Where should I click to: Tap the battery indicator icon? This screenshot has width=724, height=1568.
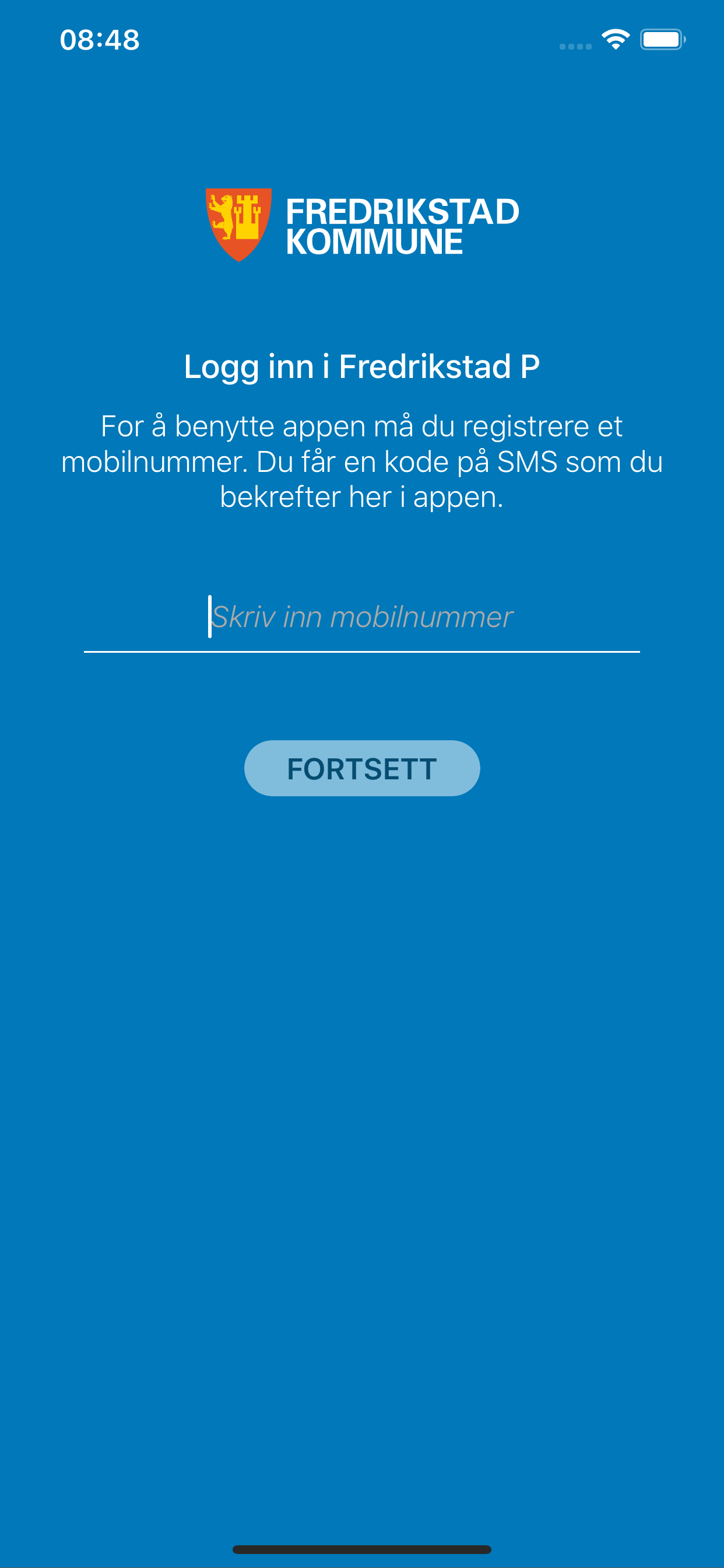point(661,38)
